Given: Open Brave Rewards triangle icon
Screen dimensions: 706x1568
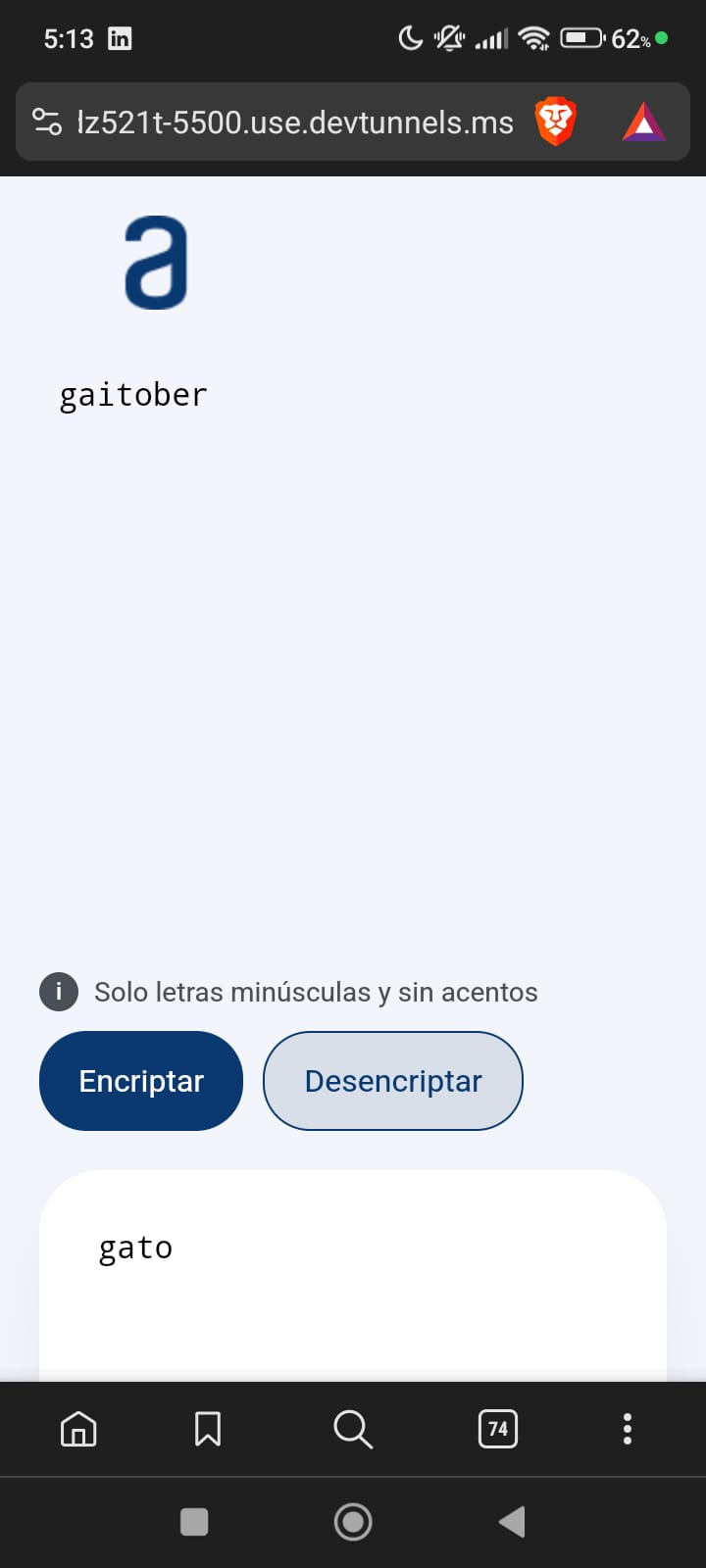Looking at the screenshot, I should [x=643, y=122].
